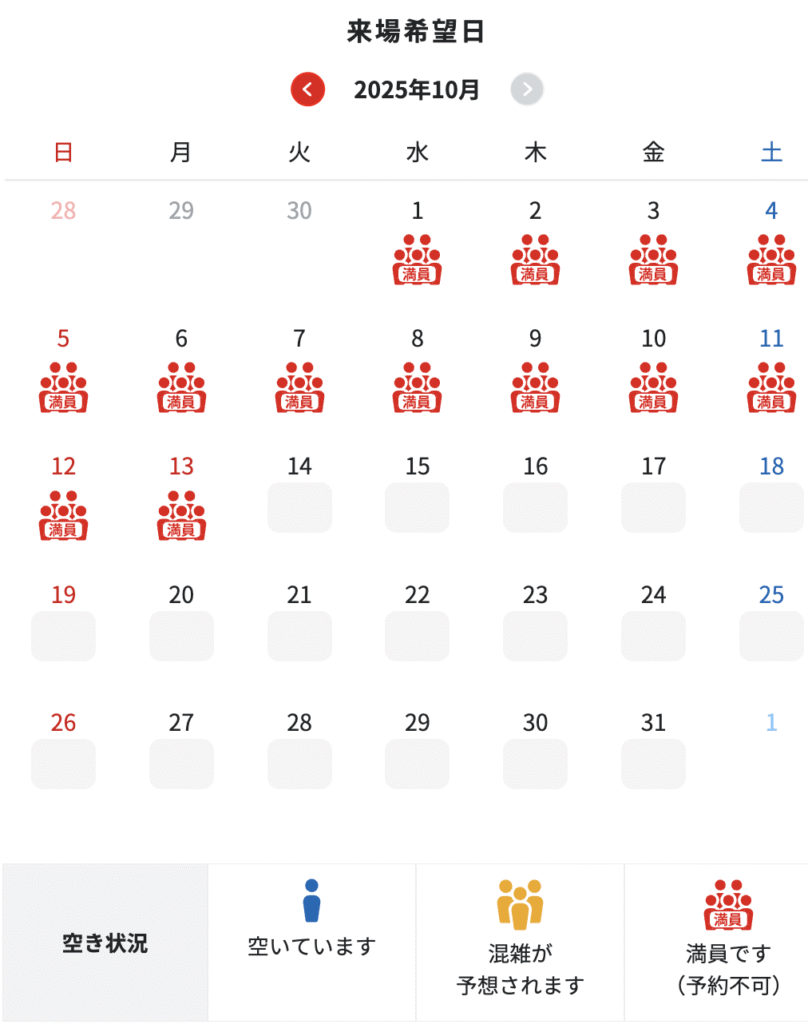Go to the previous month

308,90
